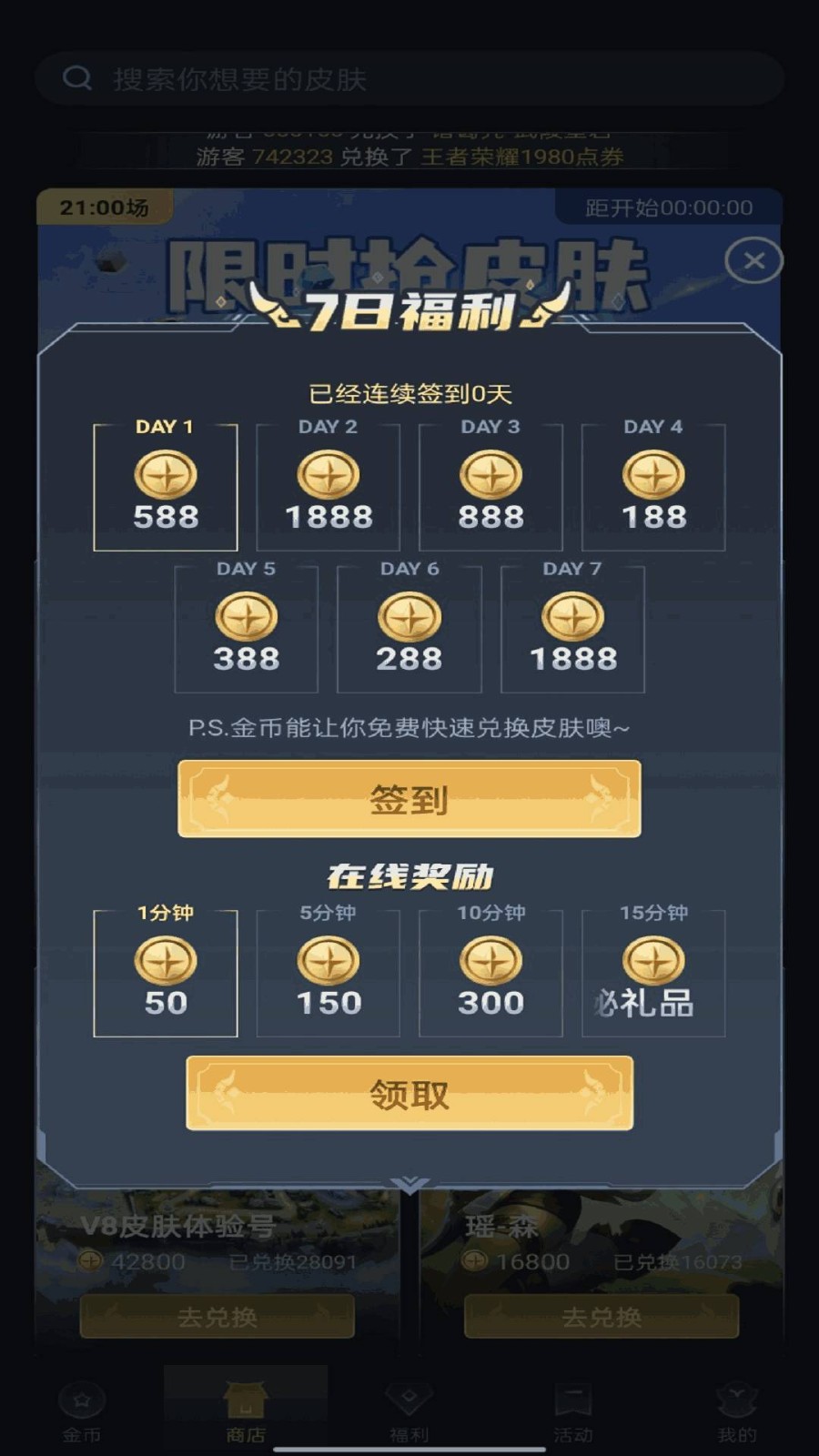Switch to the 福利 tab
Image resolution: width=819 pixels, height=1456 pixels.
(x=409, y=1412)
